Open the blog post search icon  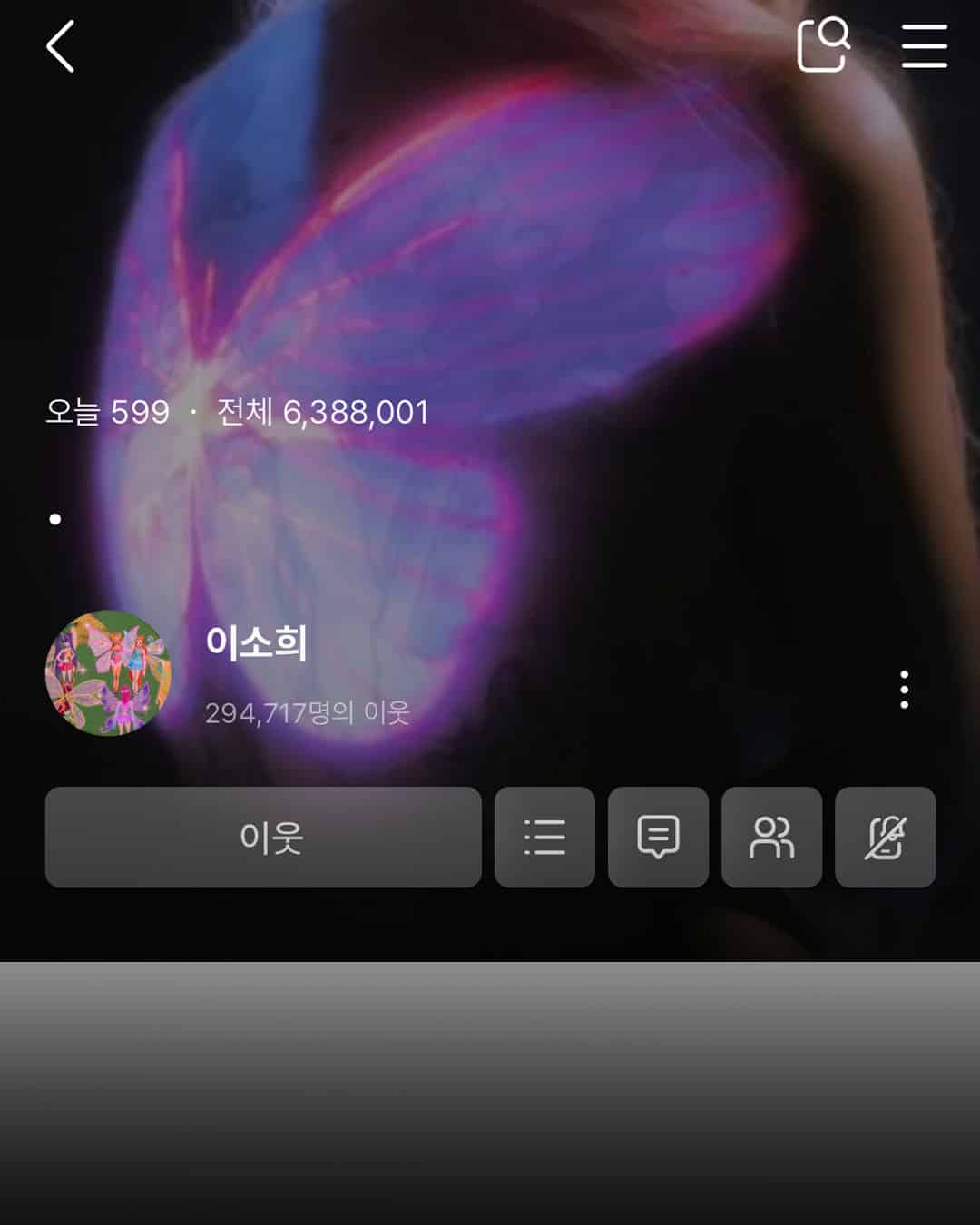tap(823, 44)
